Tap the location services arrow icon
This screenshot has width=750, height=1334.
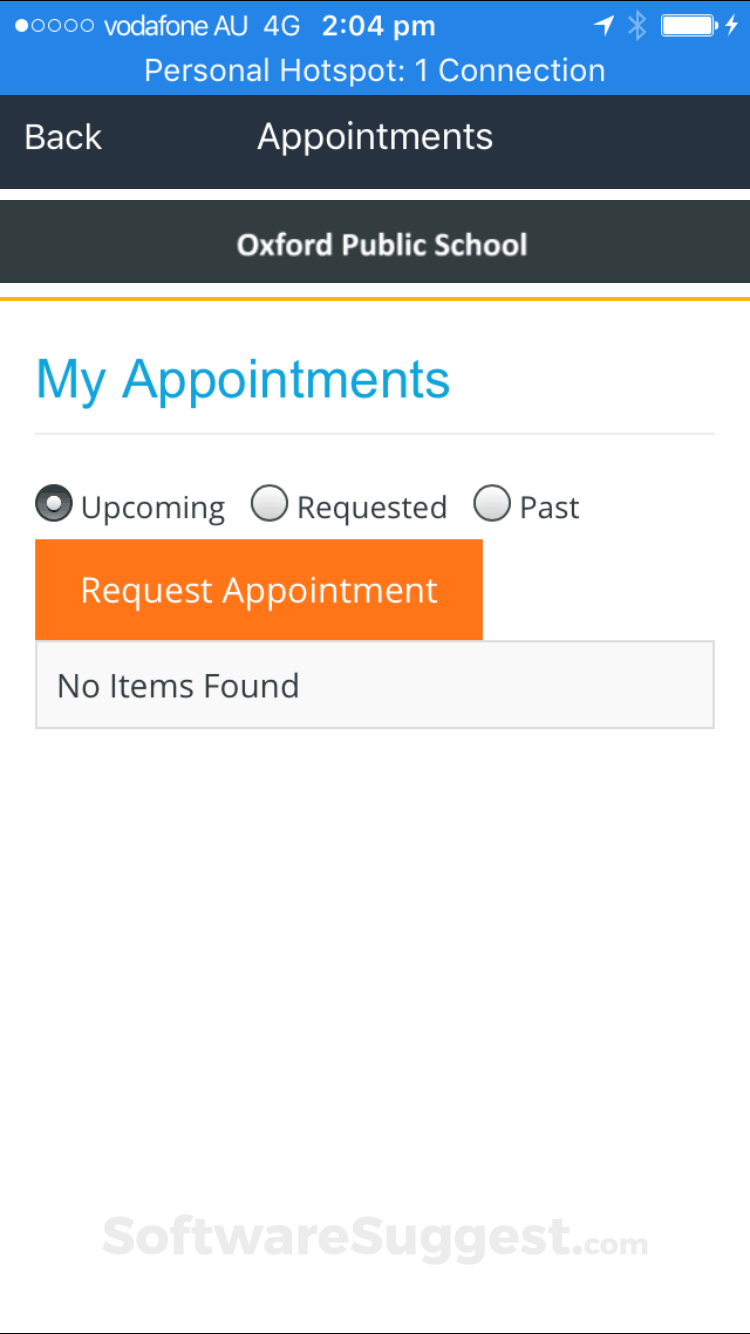(x=603, y=26)
